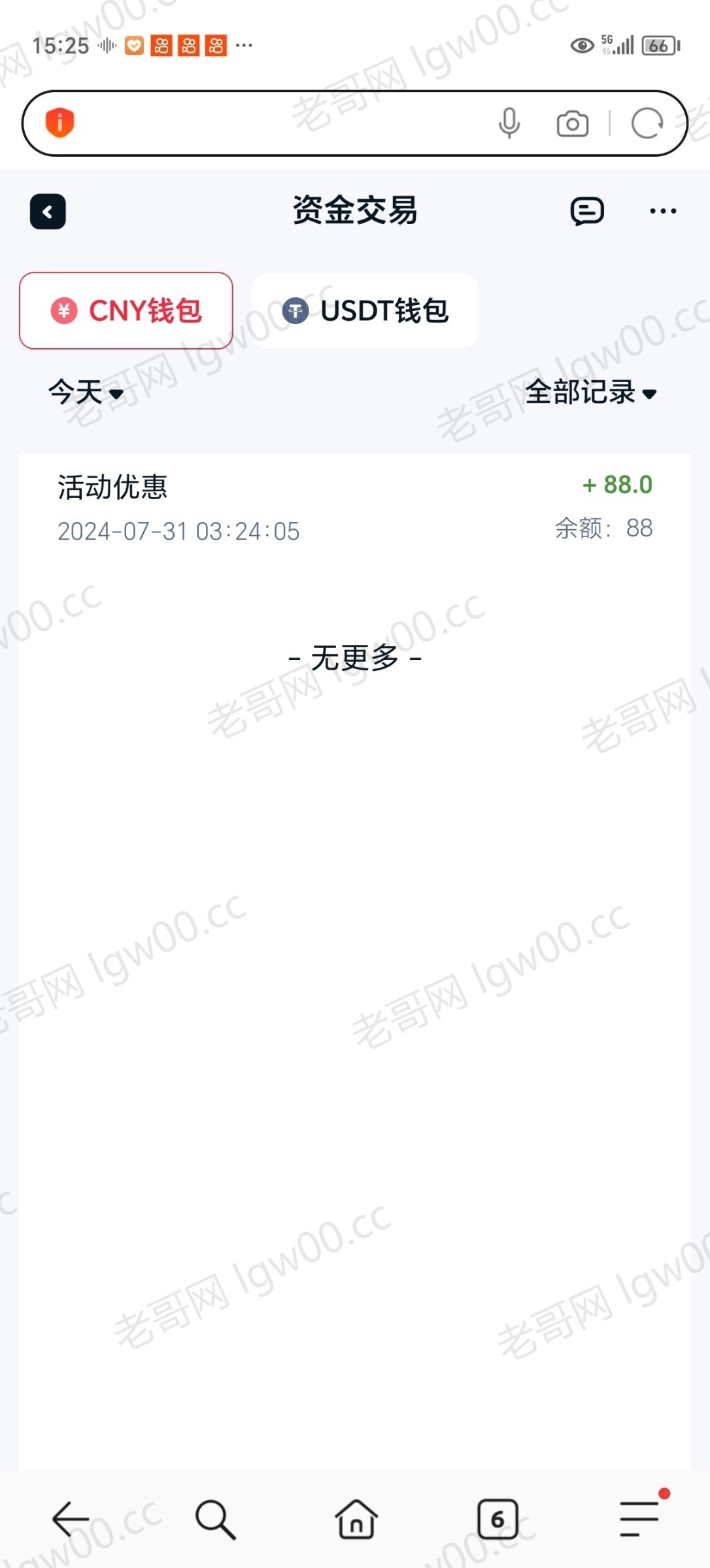Tap the browser back arrow at the bottom
Image resolution: width=710 pixels, height=1568 pixels.
tap(71, 1519)
